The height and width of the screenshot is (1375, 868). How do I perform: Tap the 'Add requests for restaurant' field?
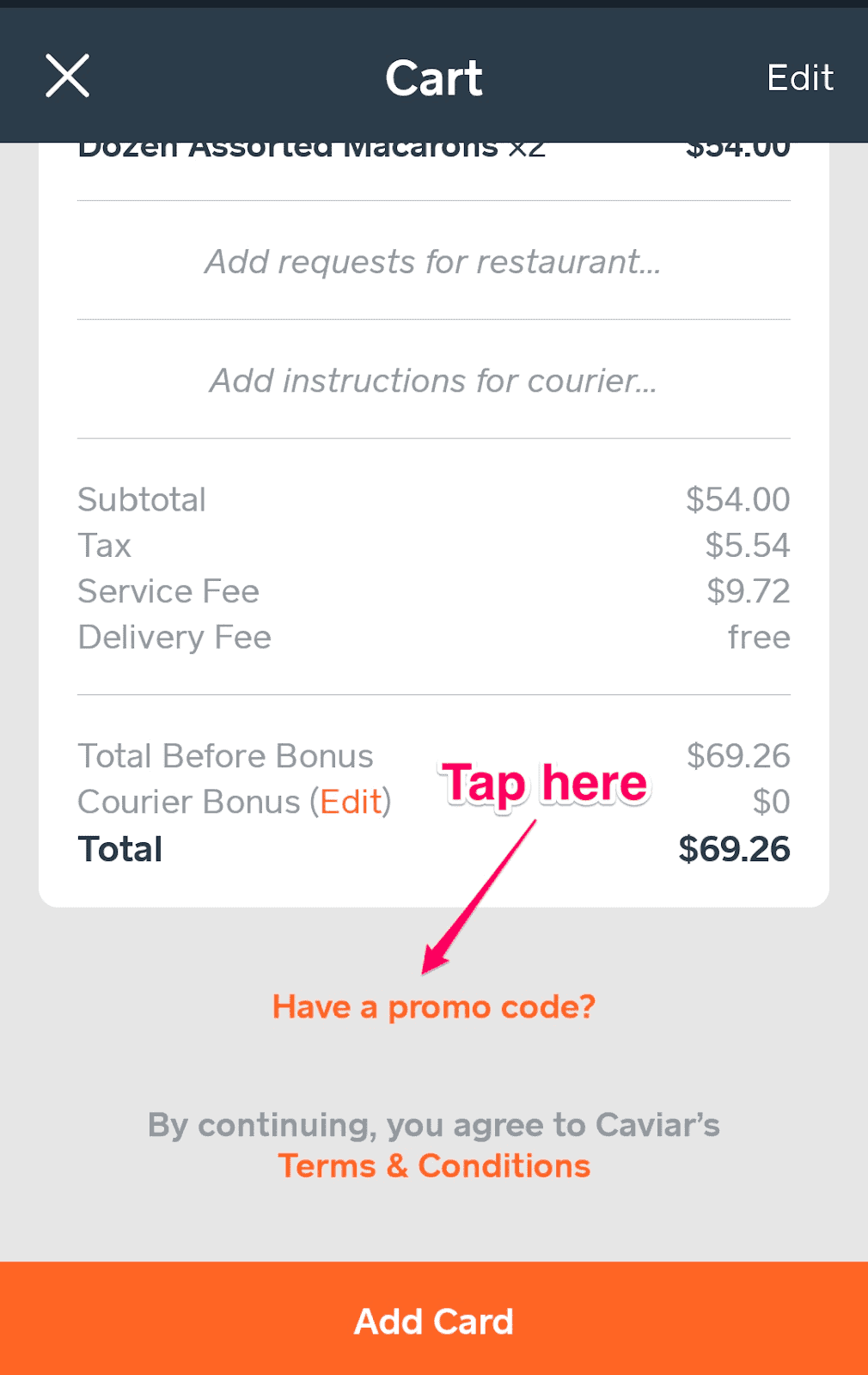pyautogui.click(x=434, y=262)
